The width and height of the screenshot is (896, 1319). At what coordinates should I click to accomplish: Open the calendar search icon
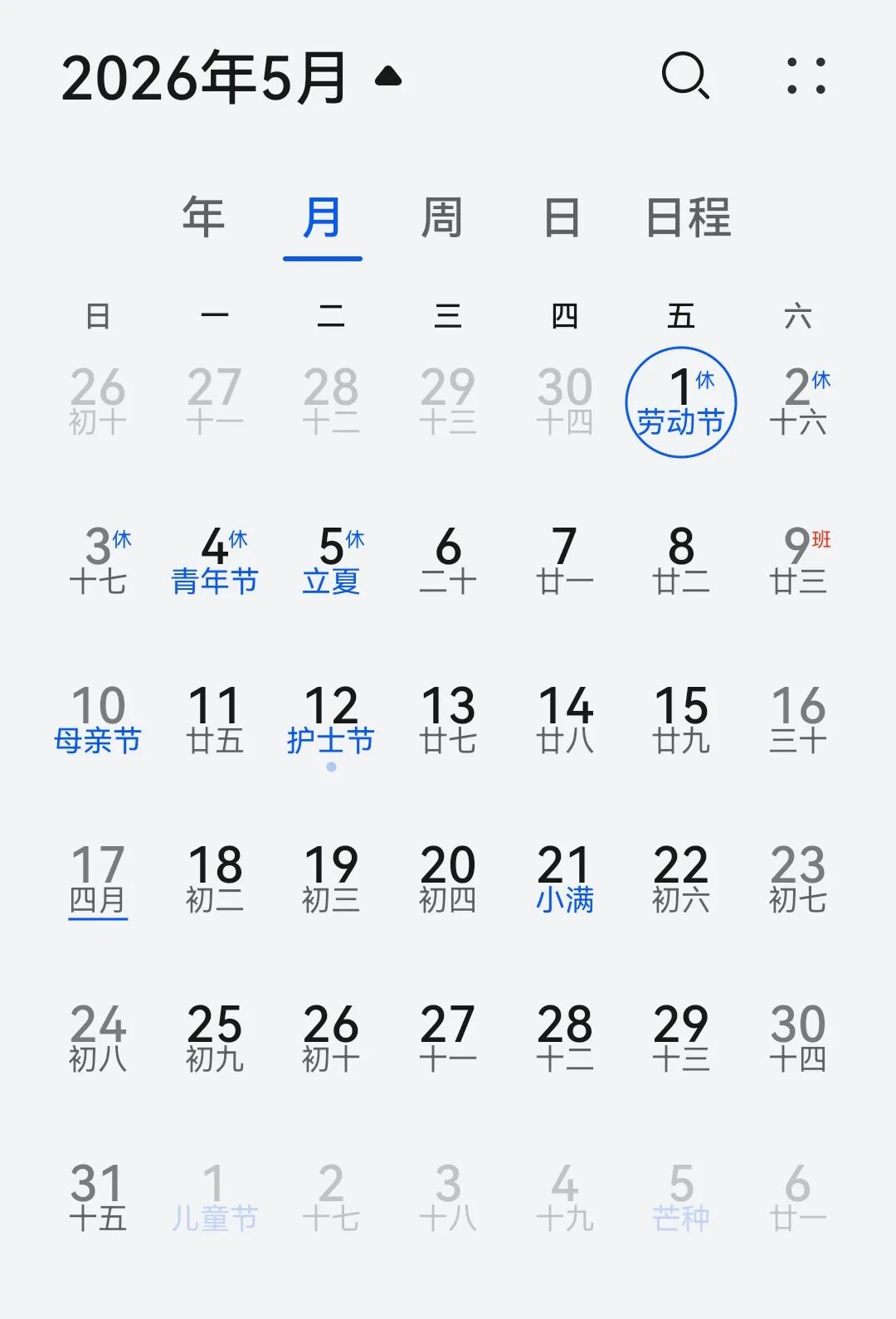pyautogui.click(x=685, y=76)
